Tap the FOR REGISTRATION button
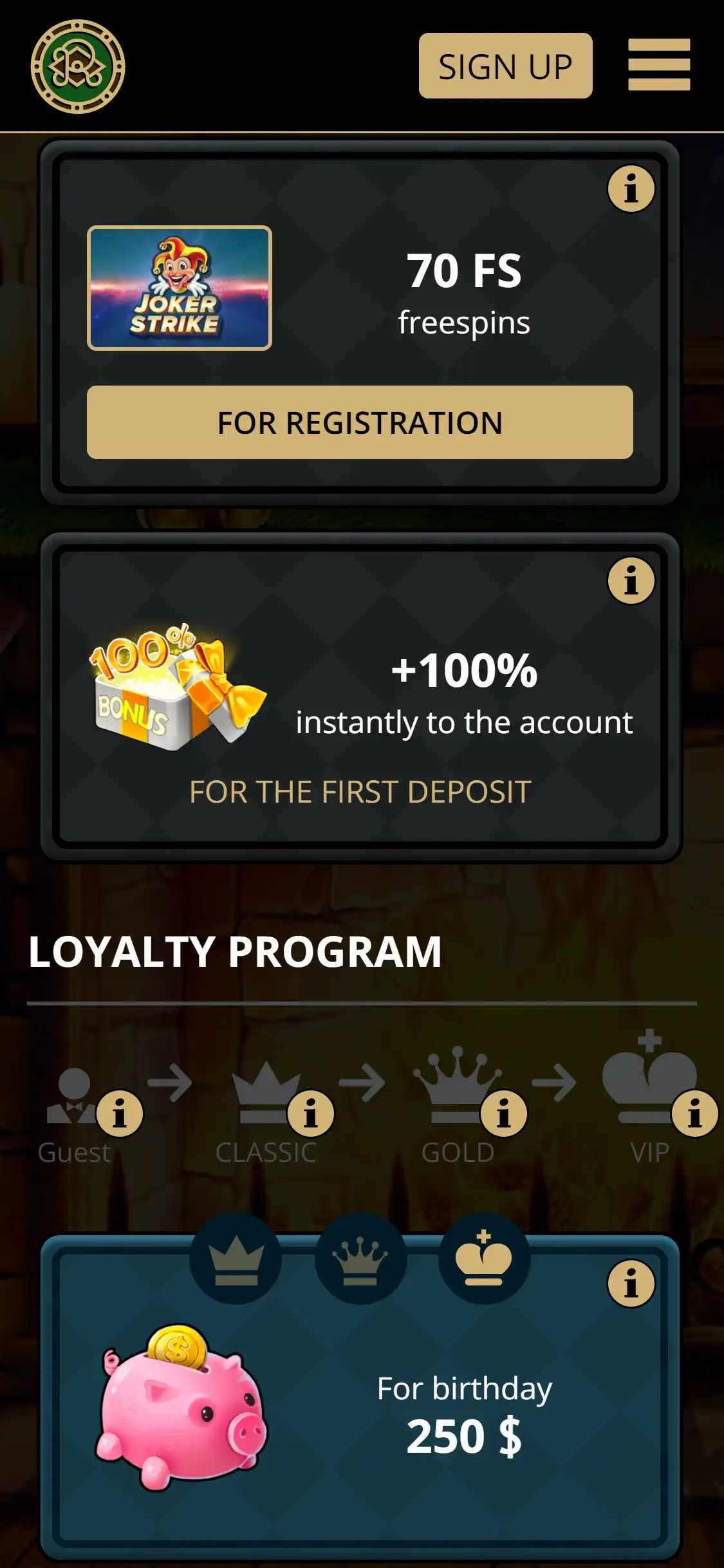Image resolution: width=724 pixels, height=1568 pixels. pos(360,422)
